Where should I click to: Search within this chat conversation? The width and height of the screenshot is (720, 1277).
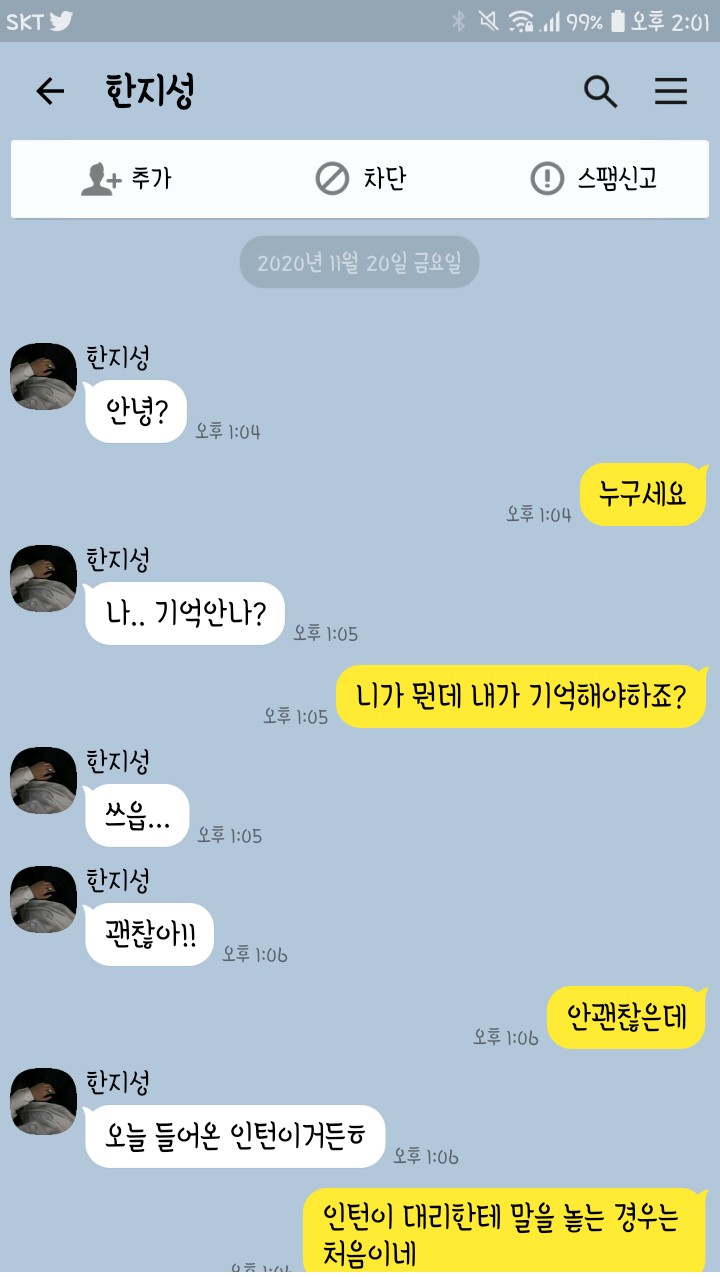(x=600, y=92)
